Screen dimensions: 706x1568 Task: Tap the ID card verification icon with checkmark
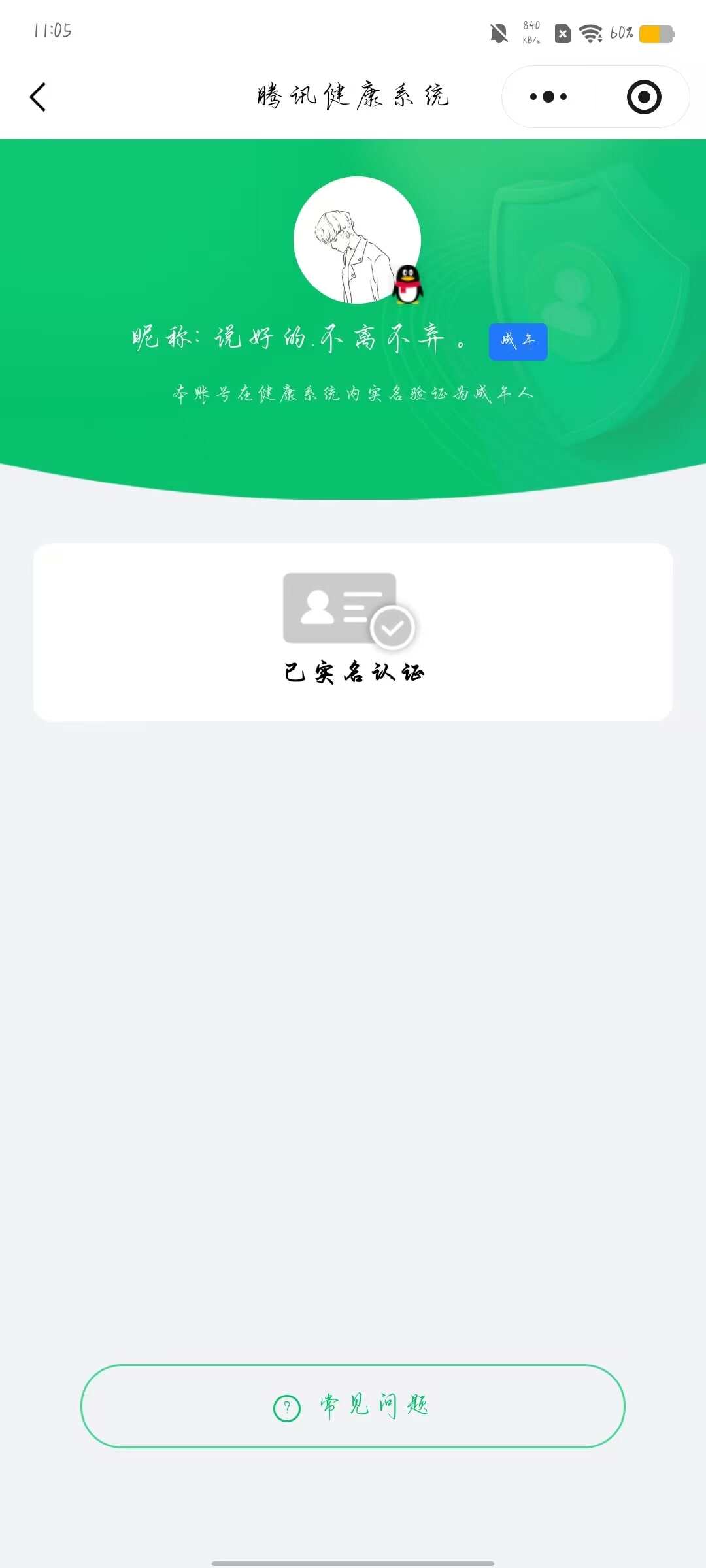338,609
